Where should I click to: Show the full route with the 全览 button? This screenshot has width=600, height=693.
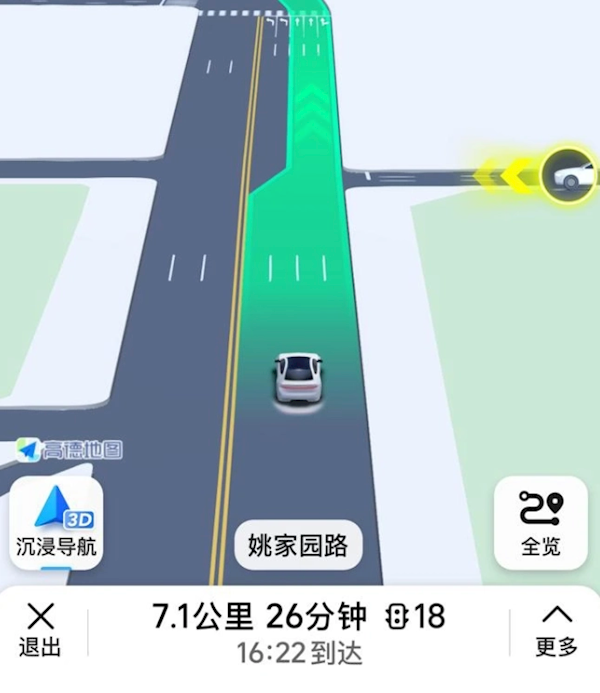(x=541, y=523)
